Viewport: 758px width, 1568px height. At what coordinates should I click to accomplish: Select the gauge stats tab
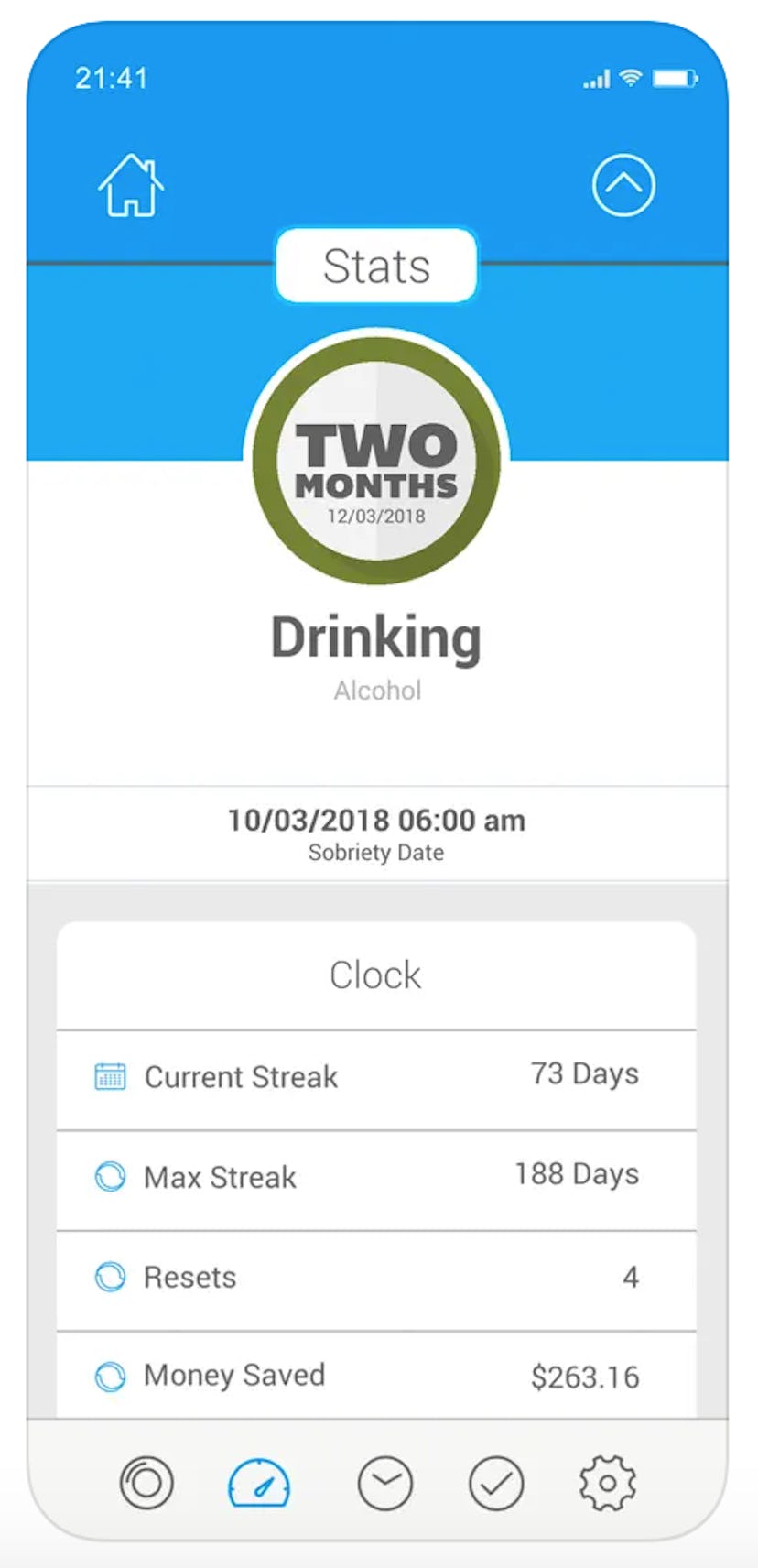click(259, 1483)
